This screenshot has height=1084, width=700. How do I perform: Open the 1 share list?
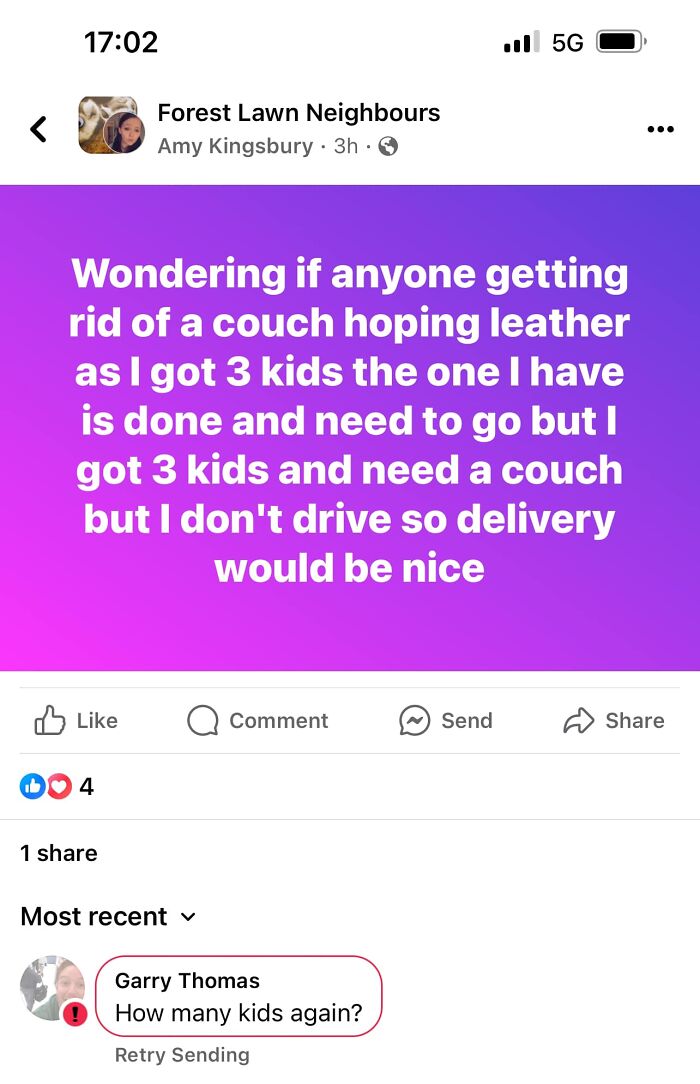click(x=59, y=853)
